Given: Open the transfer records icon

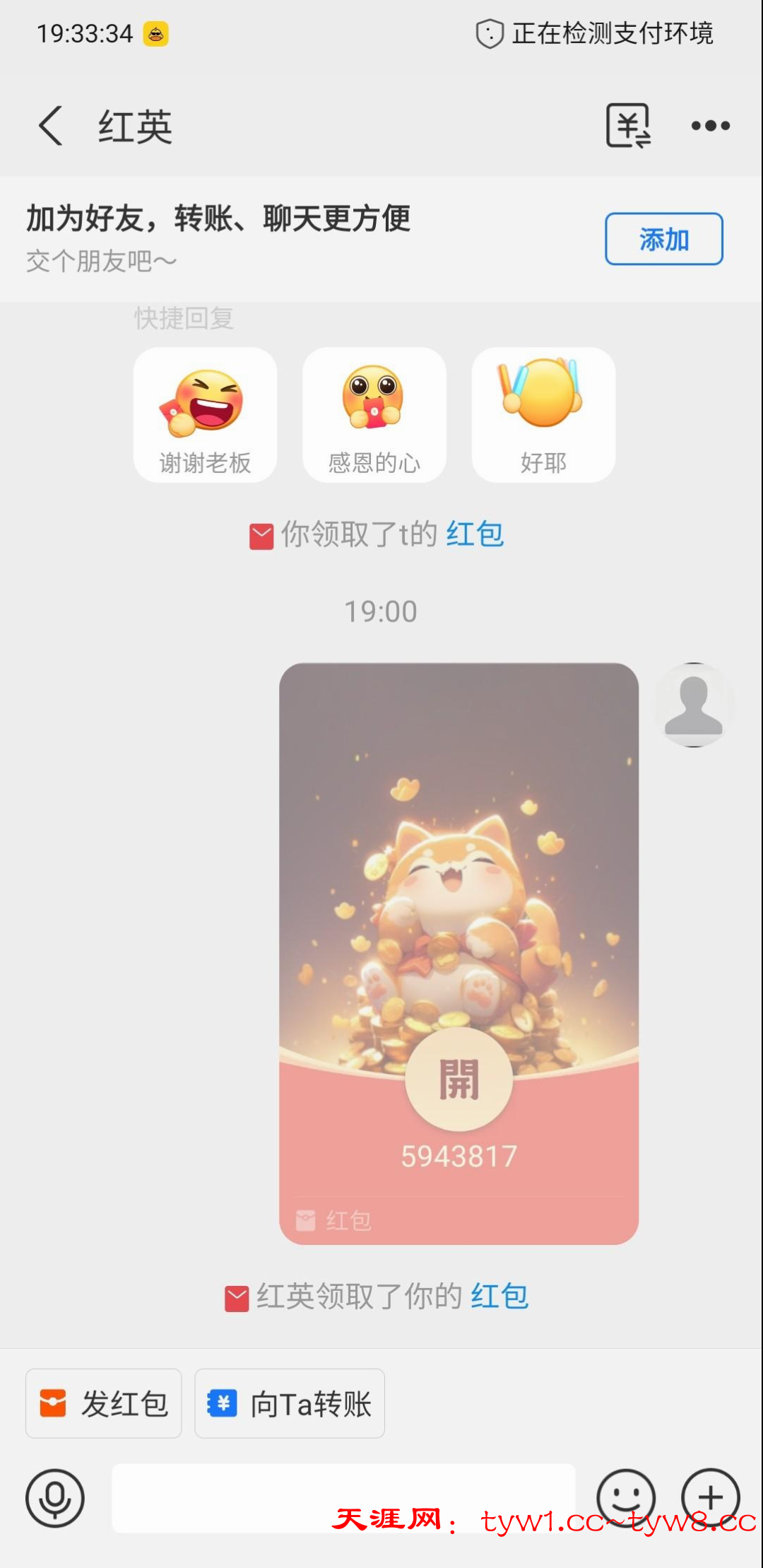Looking at the screenshot, I should tap(628, 126).
